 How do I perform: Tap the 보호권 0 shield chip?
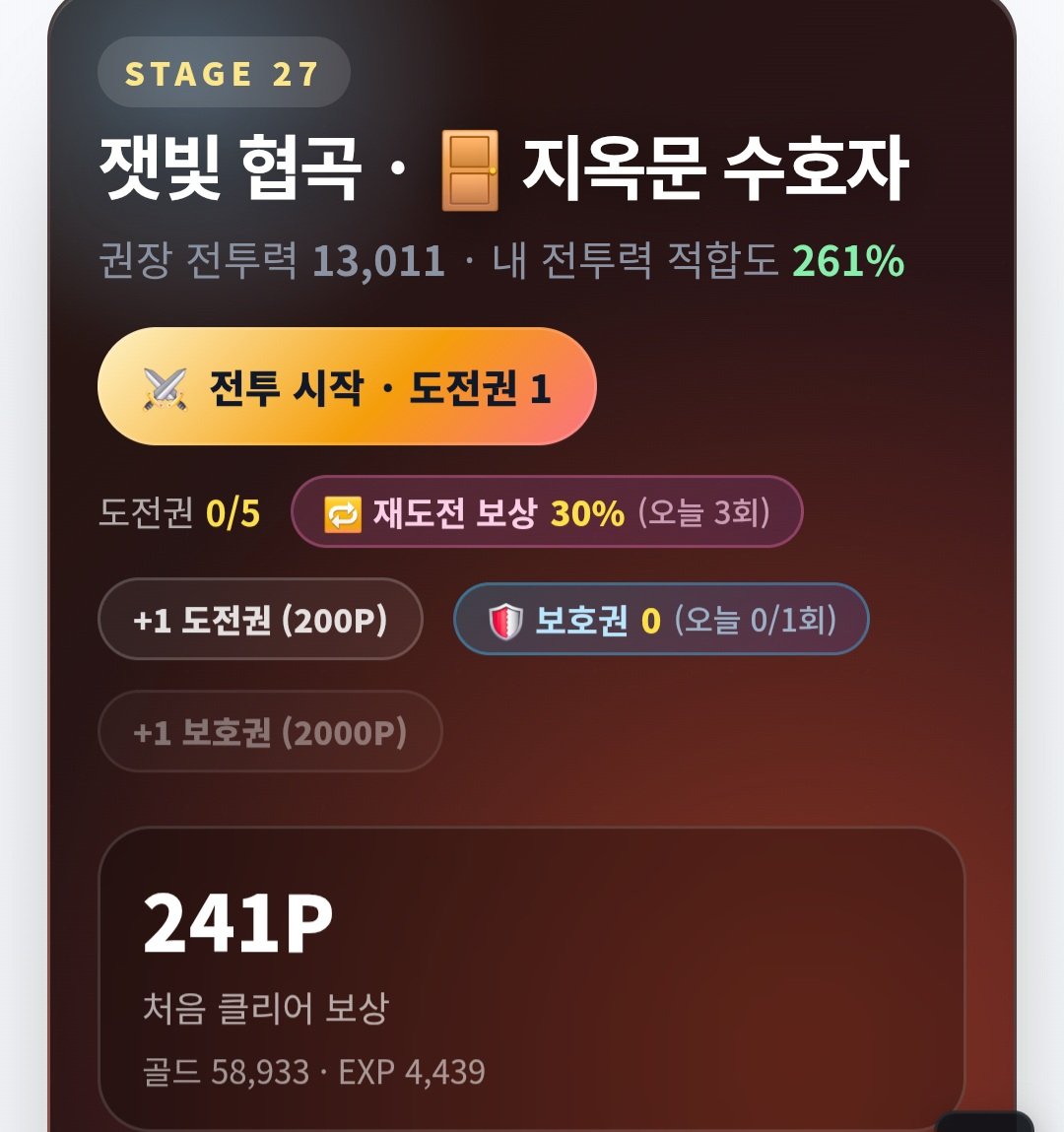[x=661, y=620]
